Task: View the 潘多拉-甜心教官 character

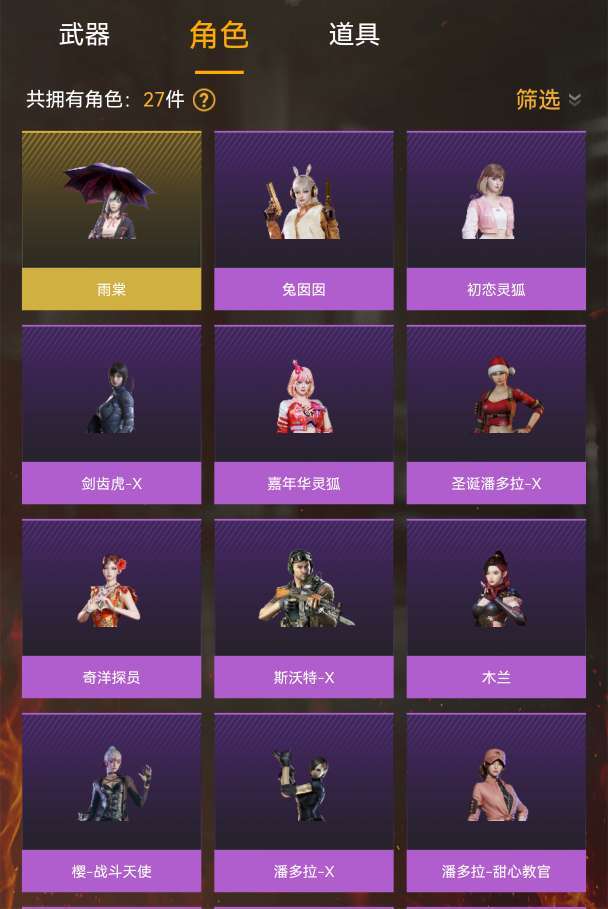Action: [496, 802]
